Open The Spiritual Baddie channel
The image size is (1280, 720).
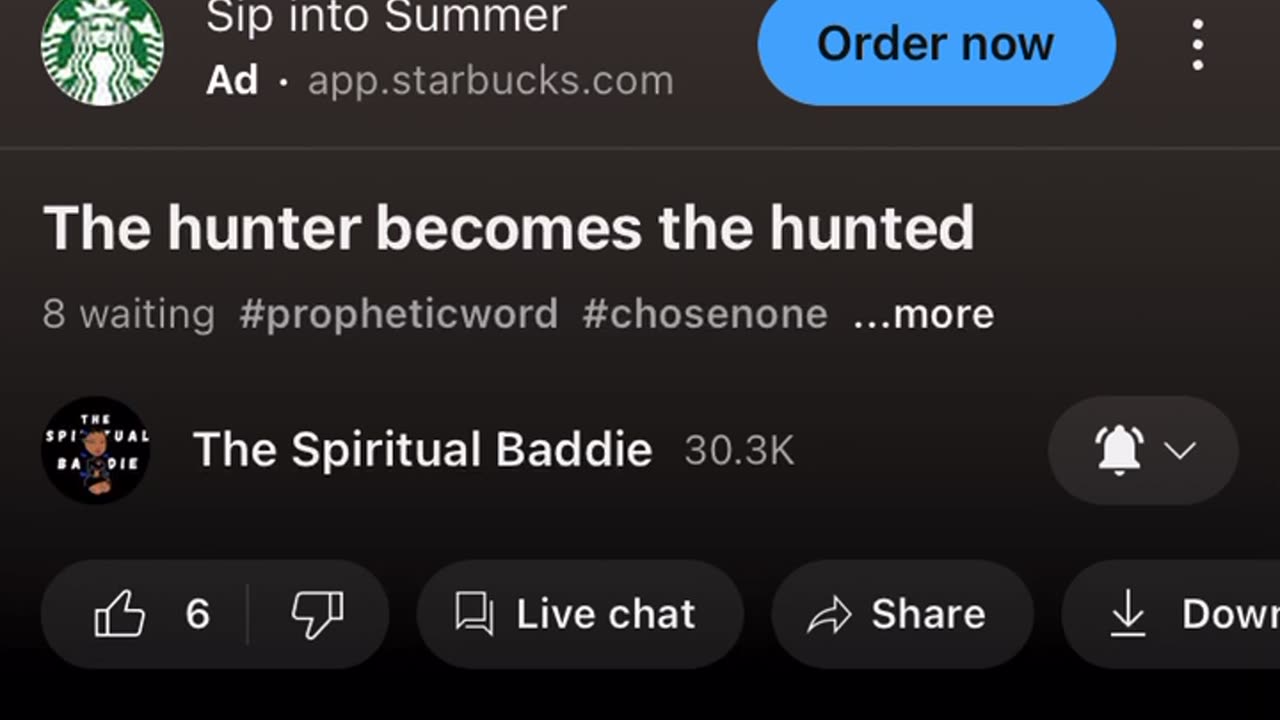(421, 450)
